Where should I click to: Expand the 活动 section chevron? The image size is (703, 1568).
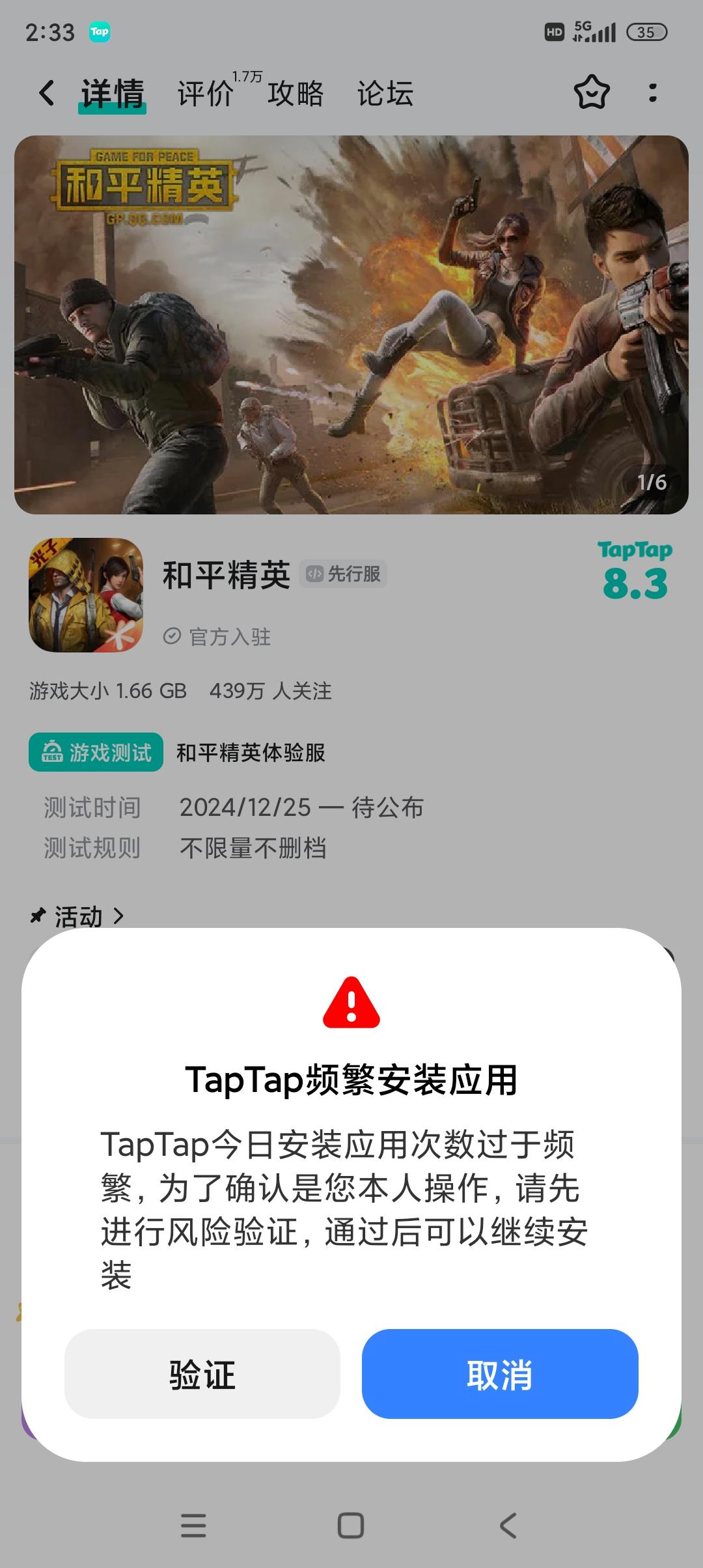(120, 916)
